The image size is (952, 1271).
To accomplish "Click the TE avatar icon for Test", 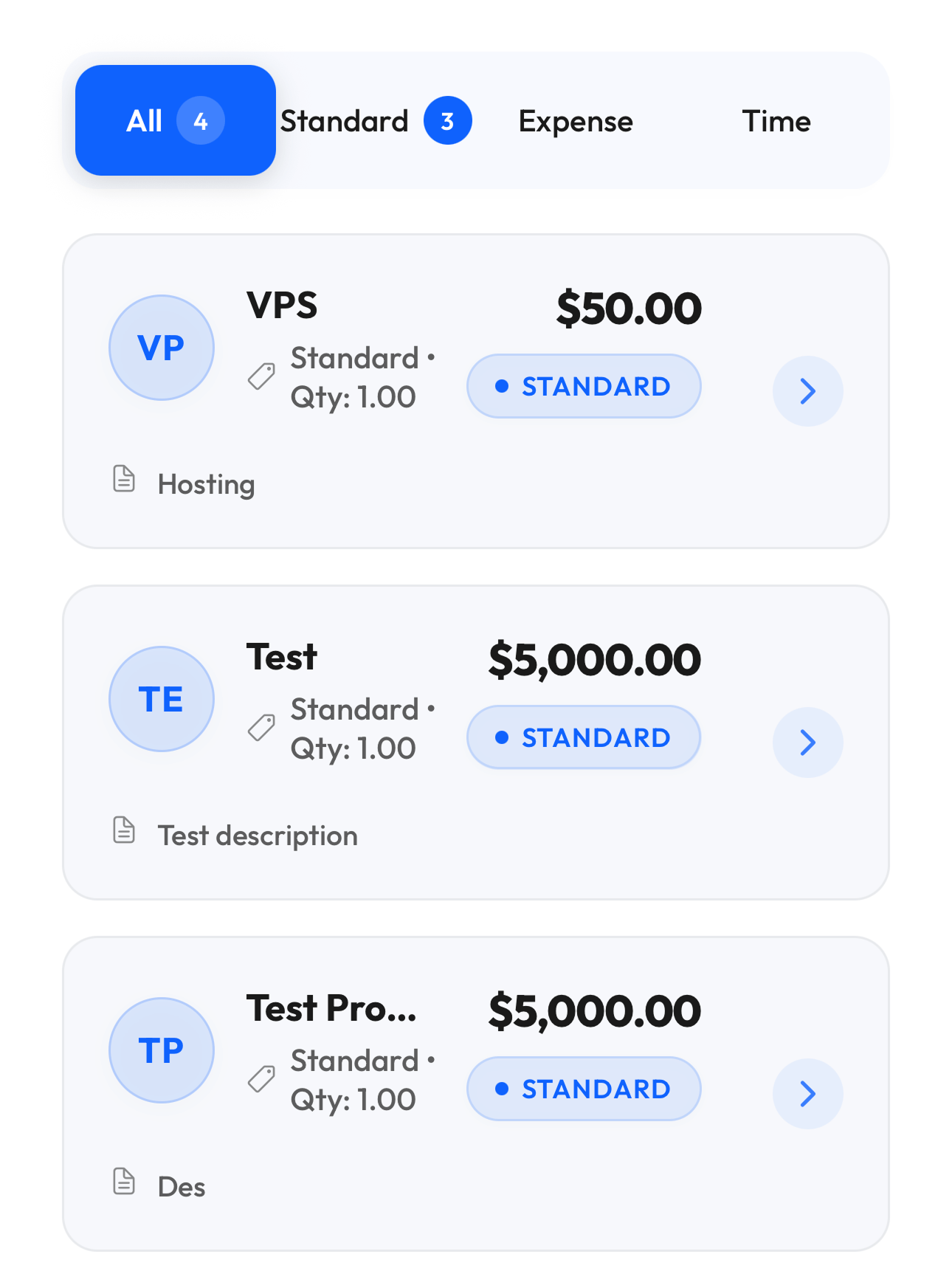I will (x=161, y=698).
